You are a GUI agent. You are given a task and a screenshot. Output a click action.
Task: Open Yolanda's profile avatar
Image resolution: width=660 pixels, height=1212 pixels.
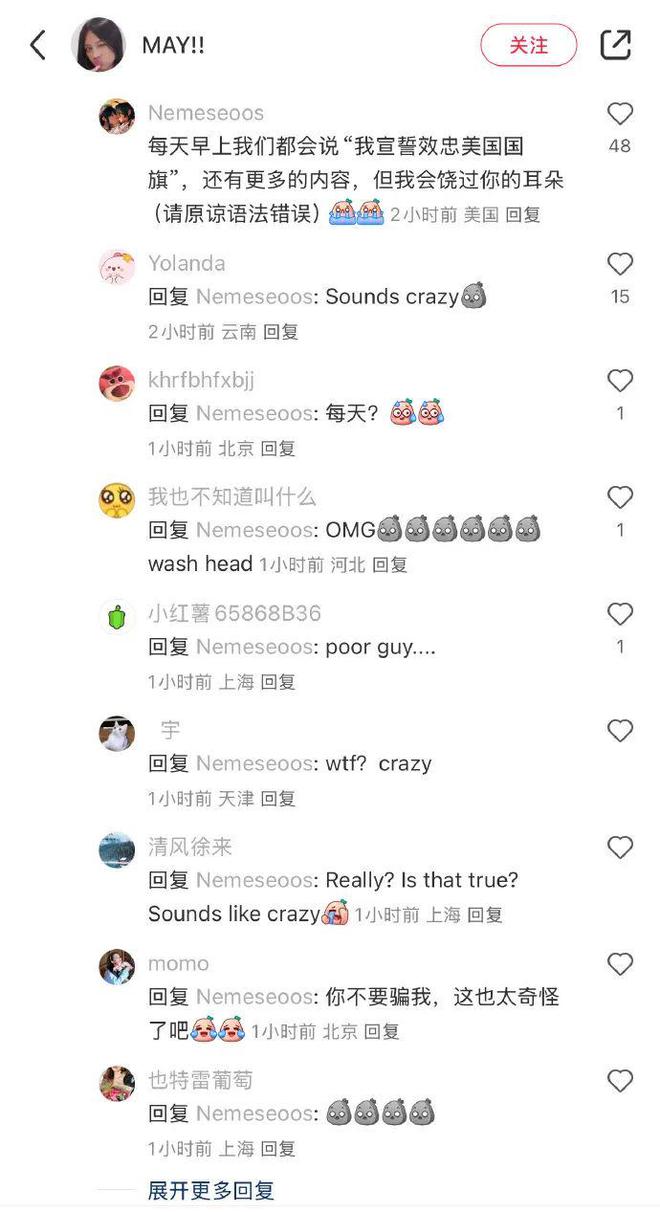[x=117, y=267]
